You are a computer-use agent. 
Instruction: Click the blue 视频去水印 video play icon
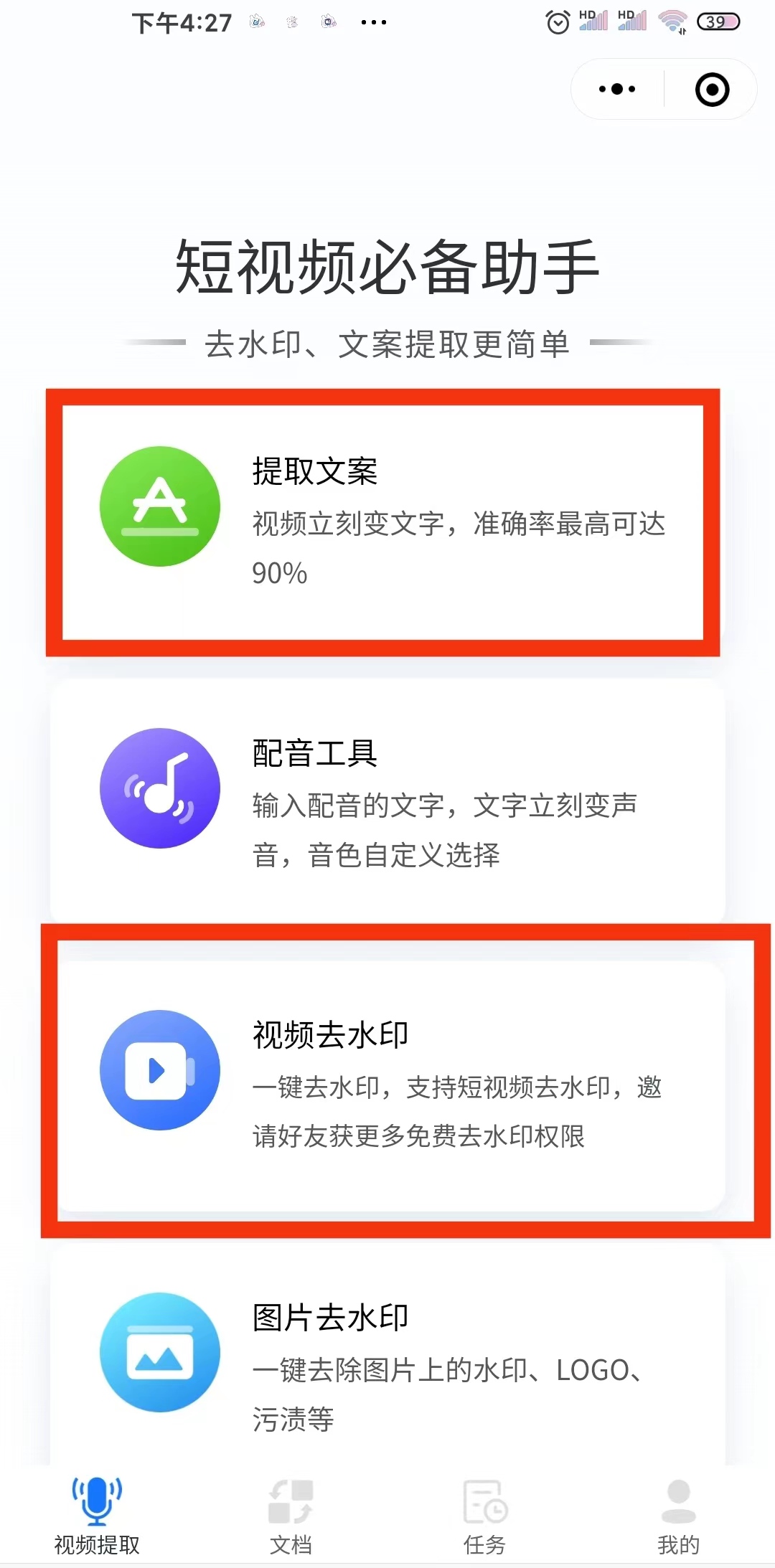[159, 1069]
